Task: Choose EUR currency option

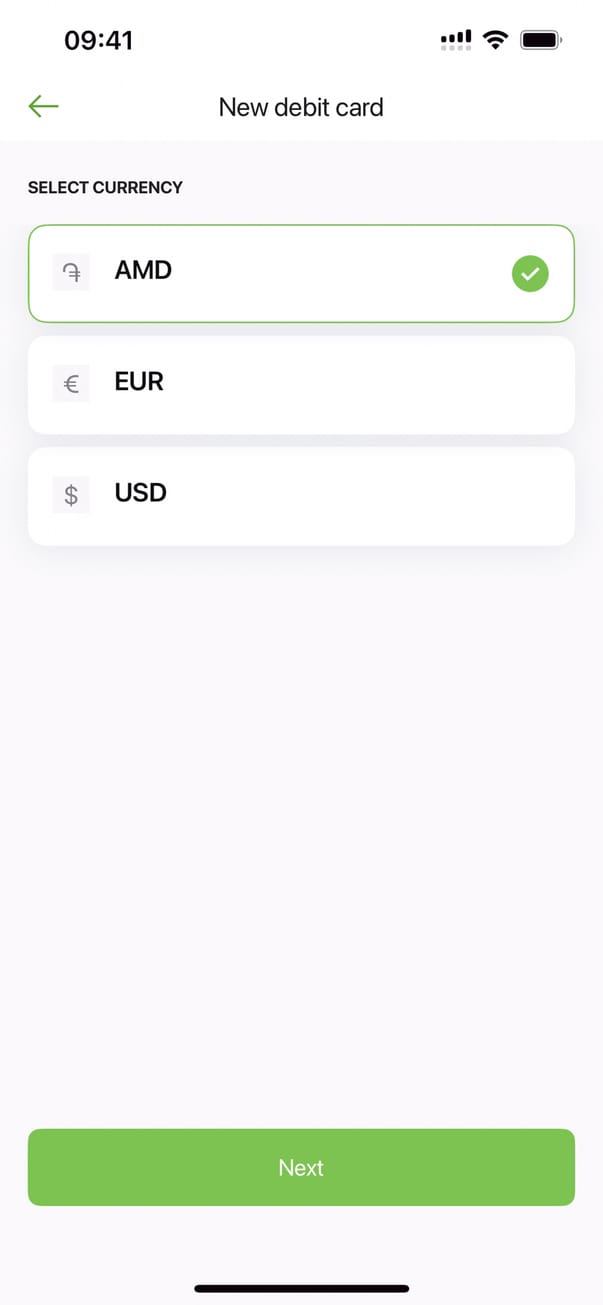Action: tap(300, 384)
